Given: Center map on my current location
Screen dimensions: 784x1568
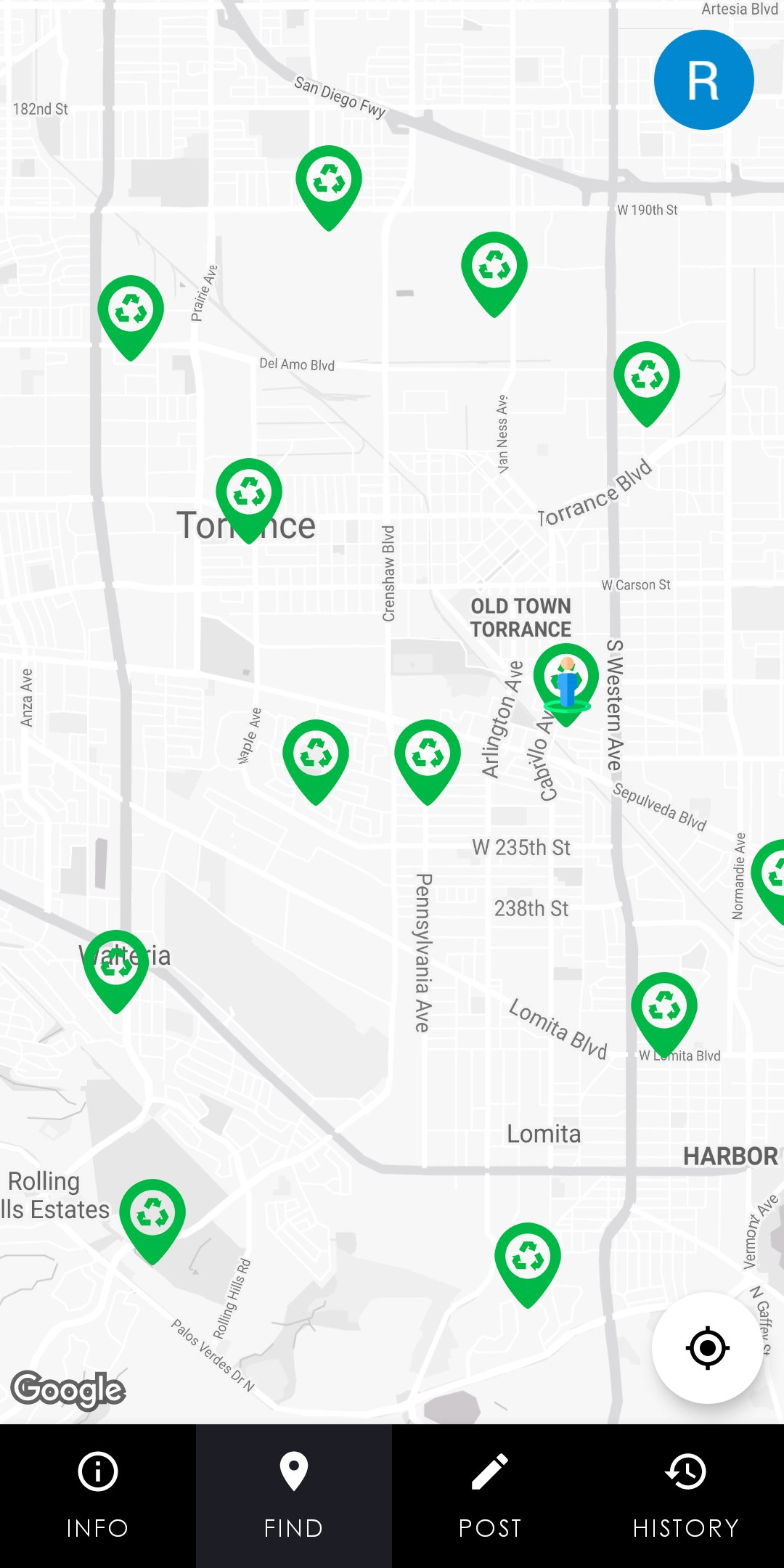Looking at the screenshot, I should 707,1348.
